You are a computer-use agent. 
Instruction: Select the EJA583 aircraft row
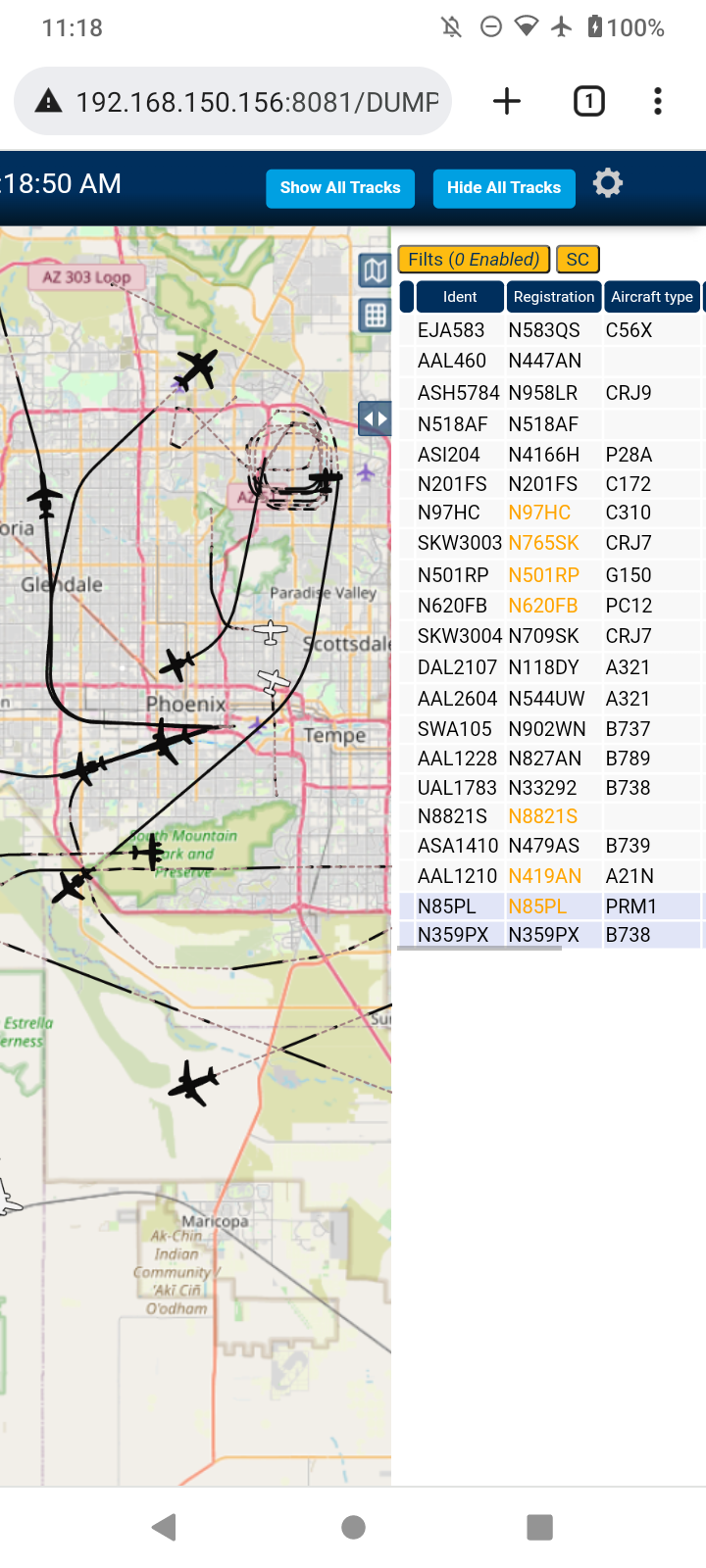(x=551, y=330)
